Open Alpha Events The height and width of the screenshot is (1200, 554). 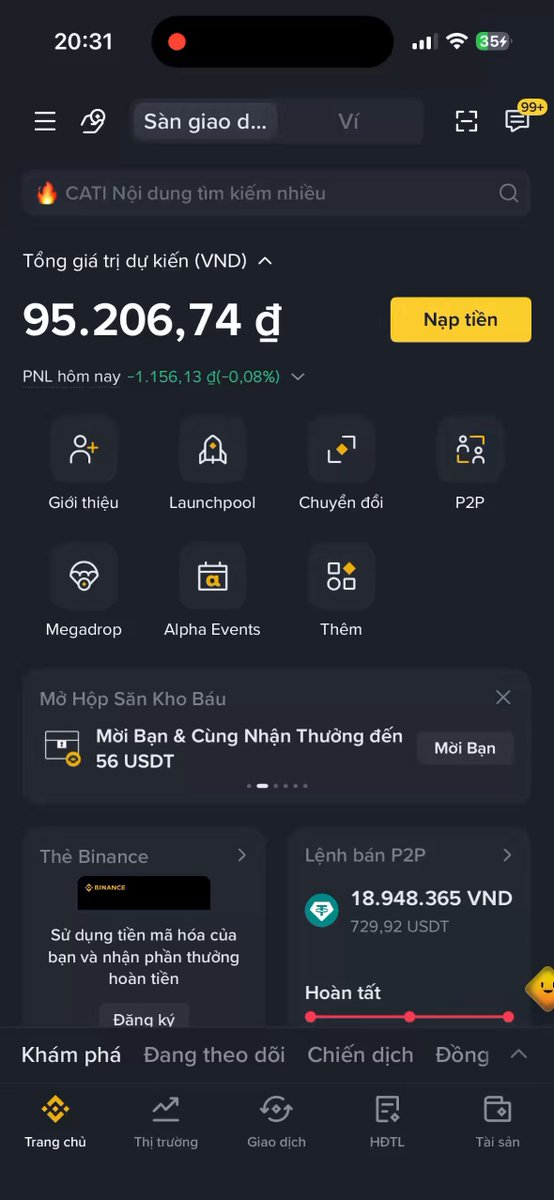(212, 592)
